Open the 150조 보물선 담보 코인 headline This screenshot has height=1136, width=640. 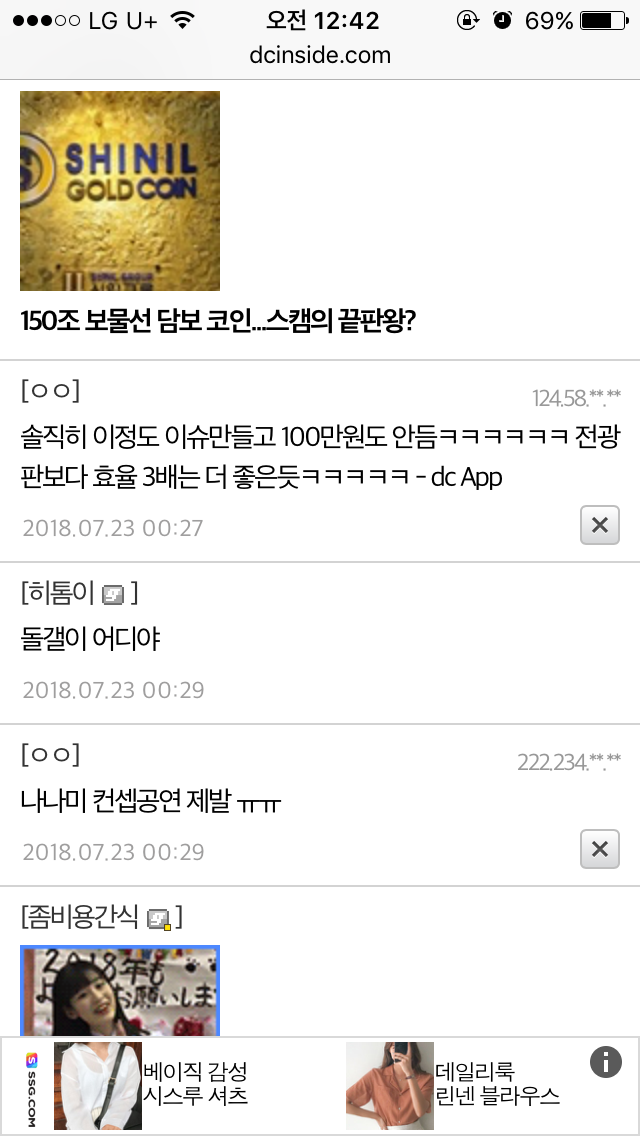point(218,323)
